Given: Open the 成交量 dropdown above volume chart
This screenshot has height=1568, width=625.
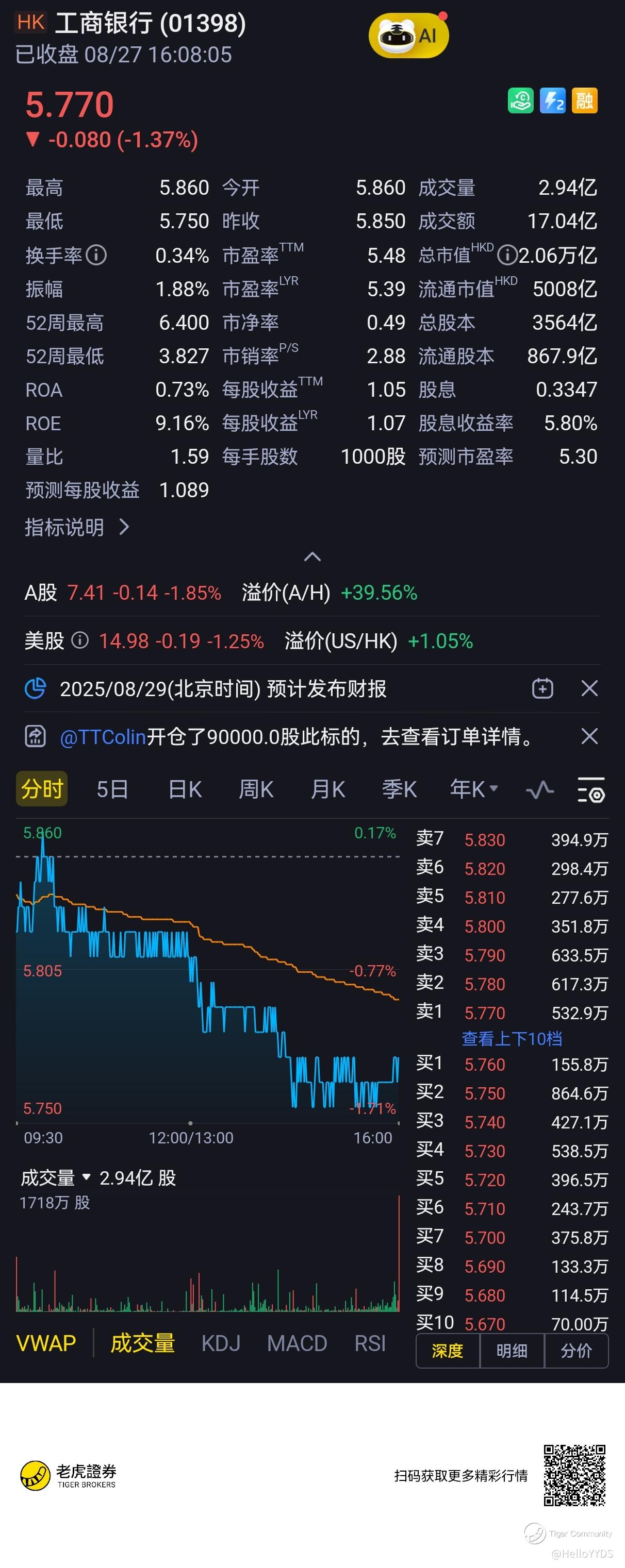Looking at the screenshot, I should click(55, 1178).
